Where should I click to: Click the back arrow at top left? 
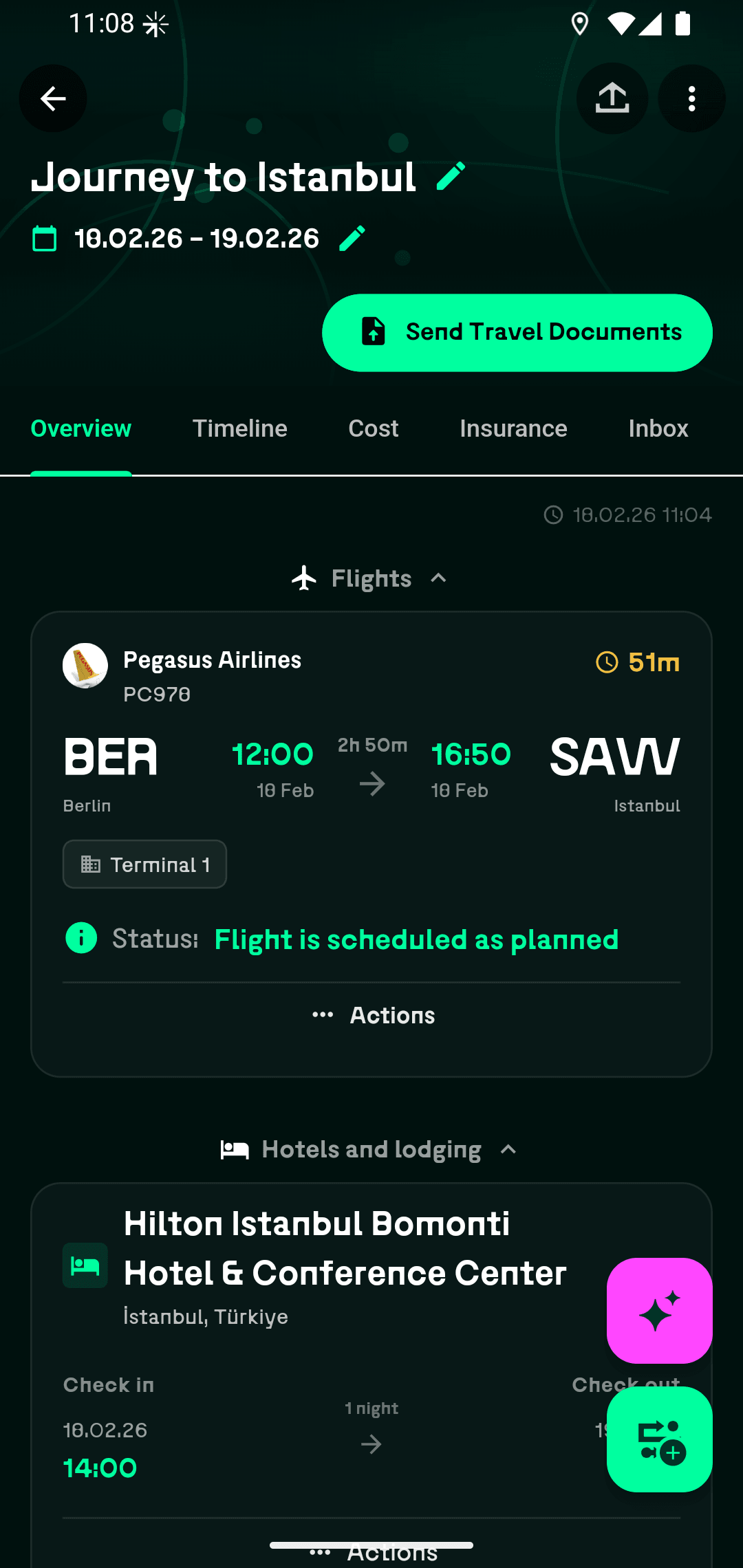52,98
